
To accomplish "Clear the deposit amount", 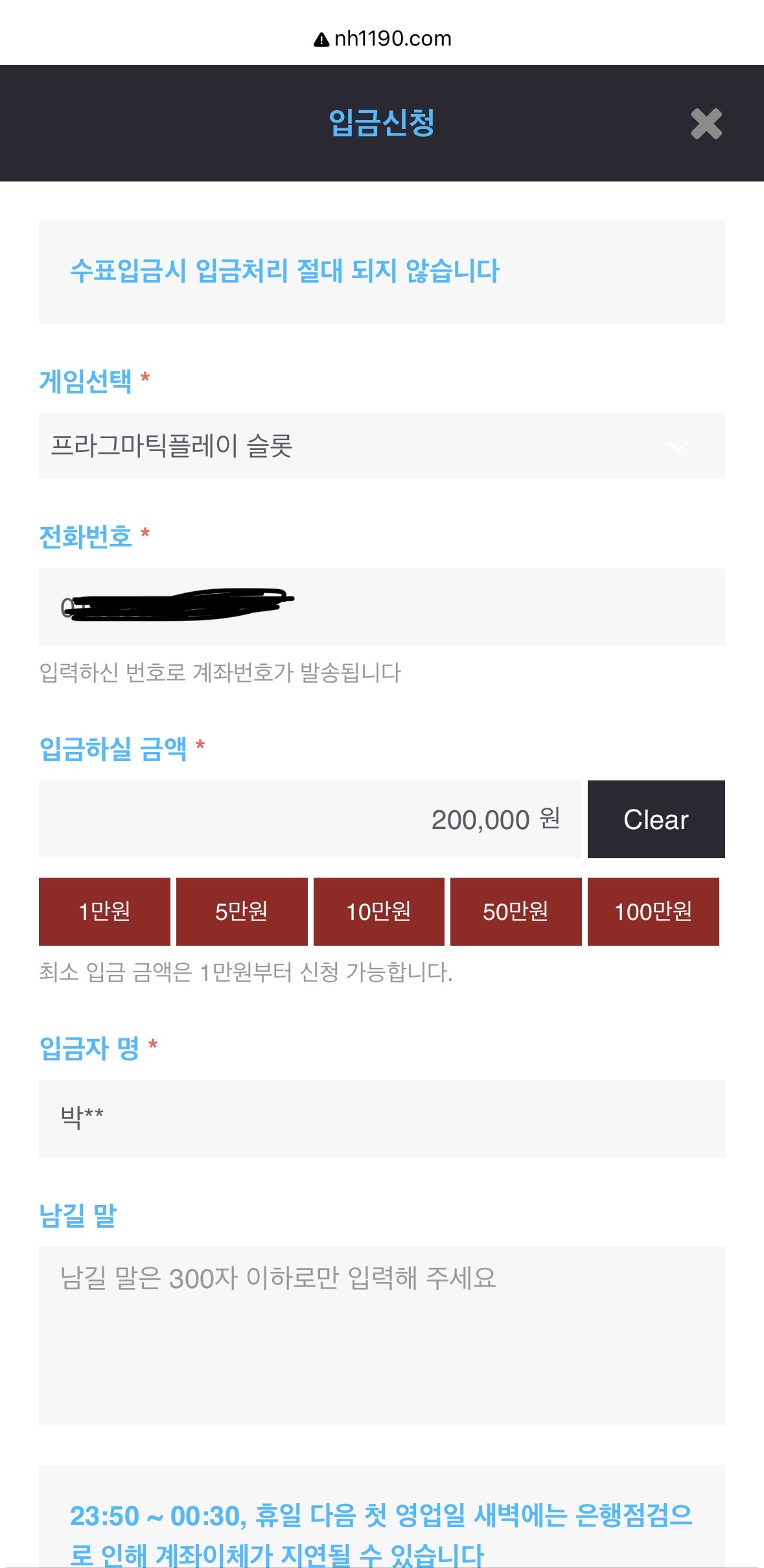I will (x=656, y=819).
